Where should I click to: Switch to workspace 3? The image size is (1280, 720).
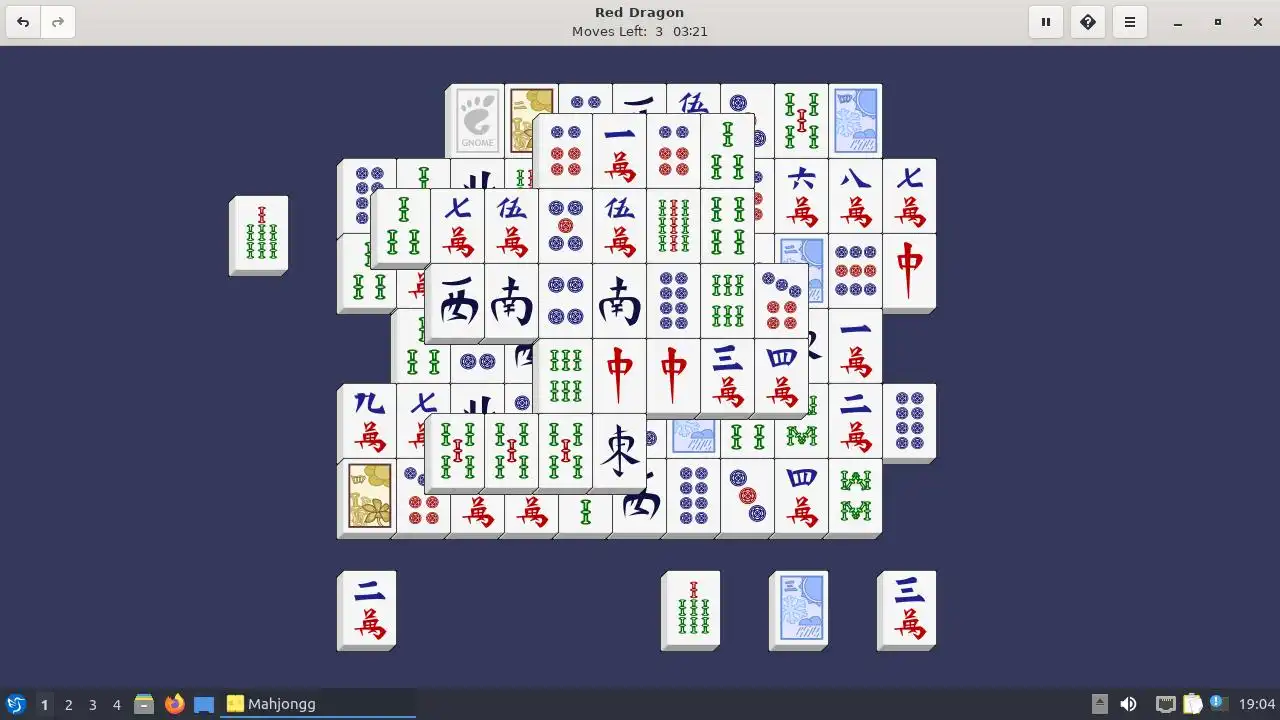92,704
